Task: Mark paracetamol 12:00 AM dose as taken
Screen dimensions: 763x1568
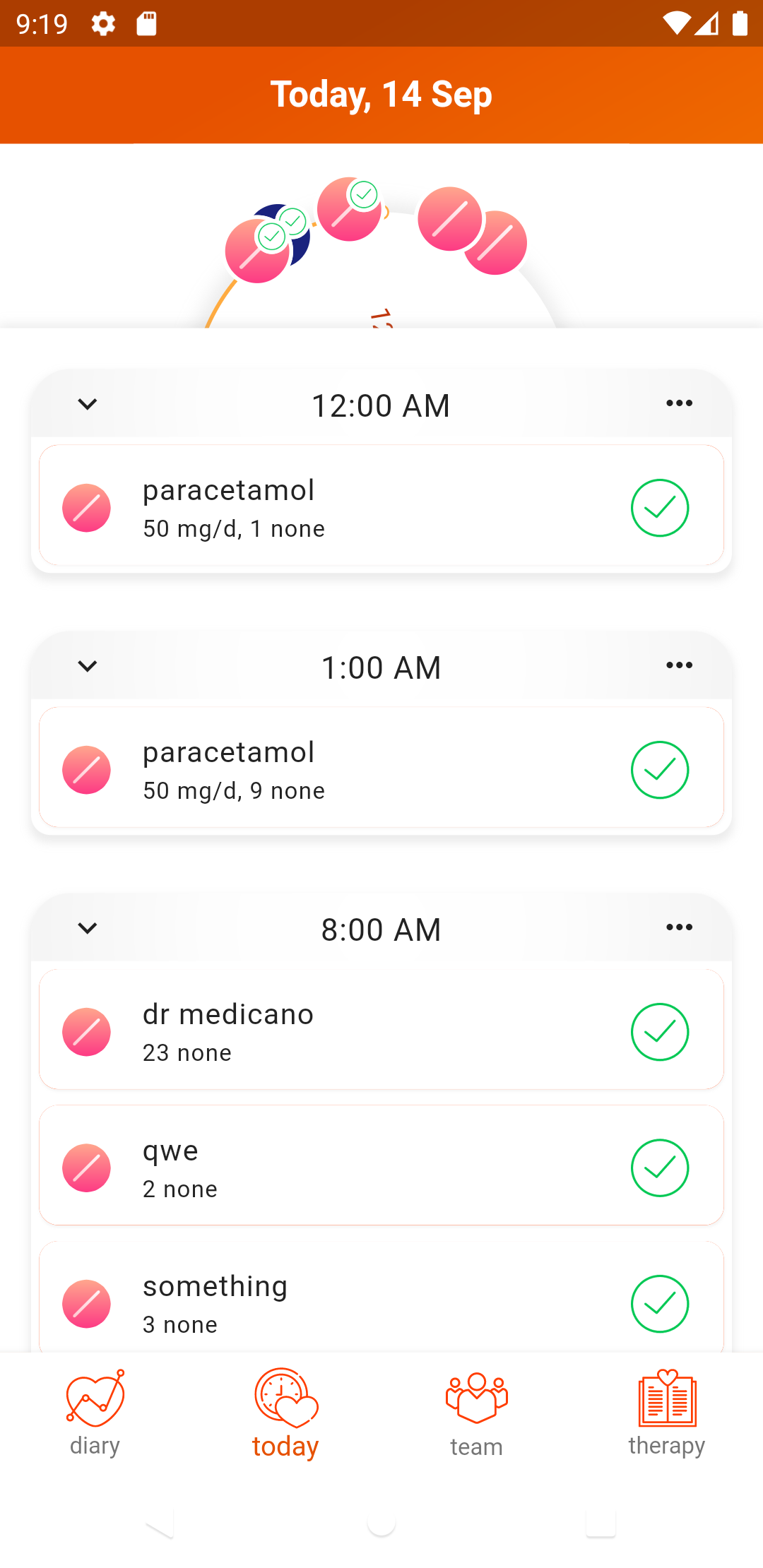Action: point(660,506)
